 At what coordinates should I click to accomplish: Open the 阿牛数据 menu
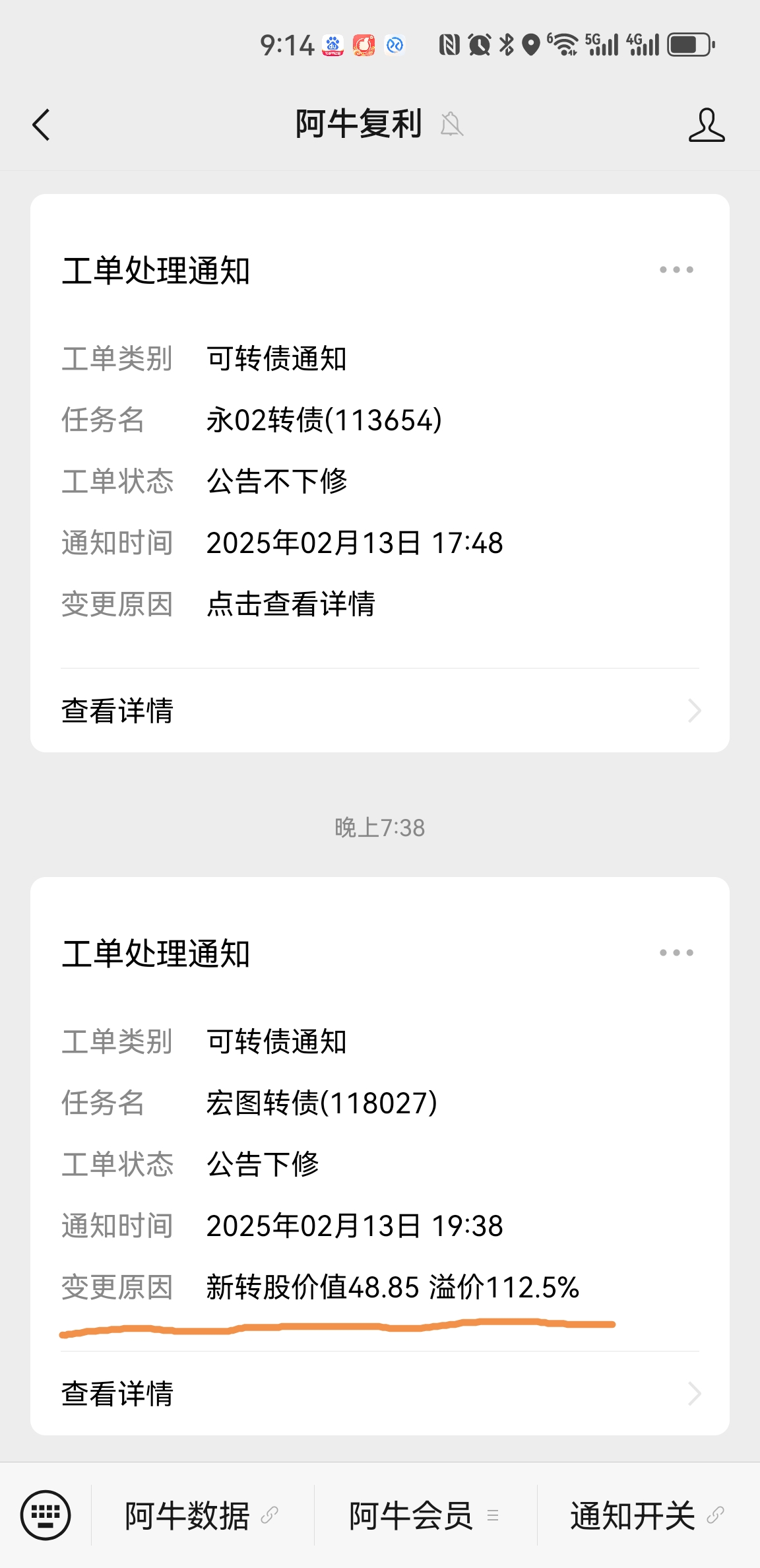tap(201, 1515)
